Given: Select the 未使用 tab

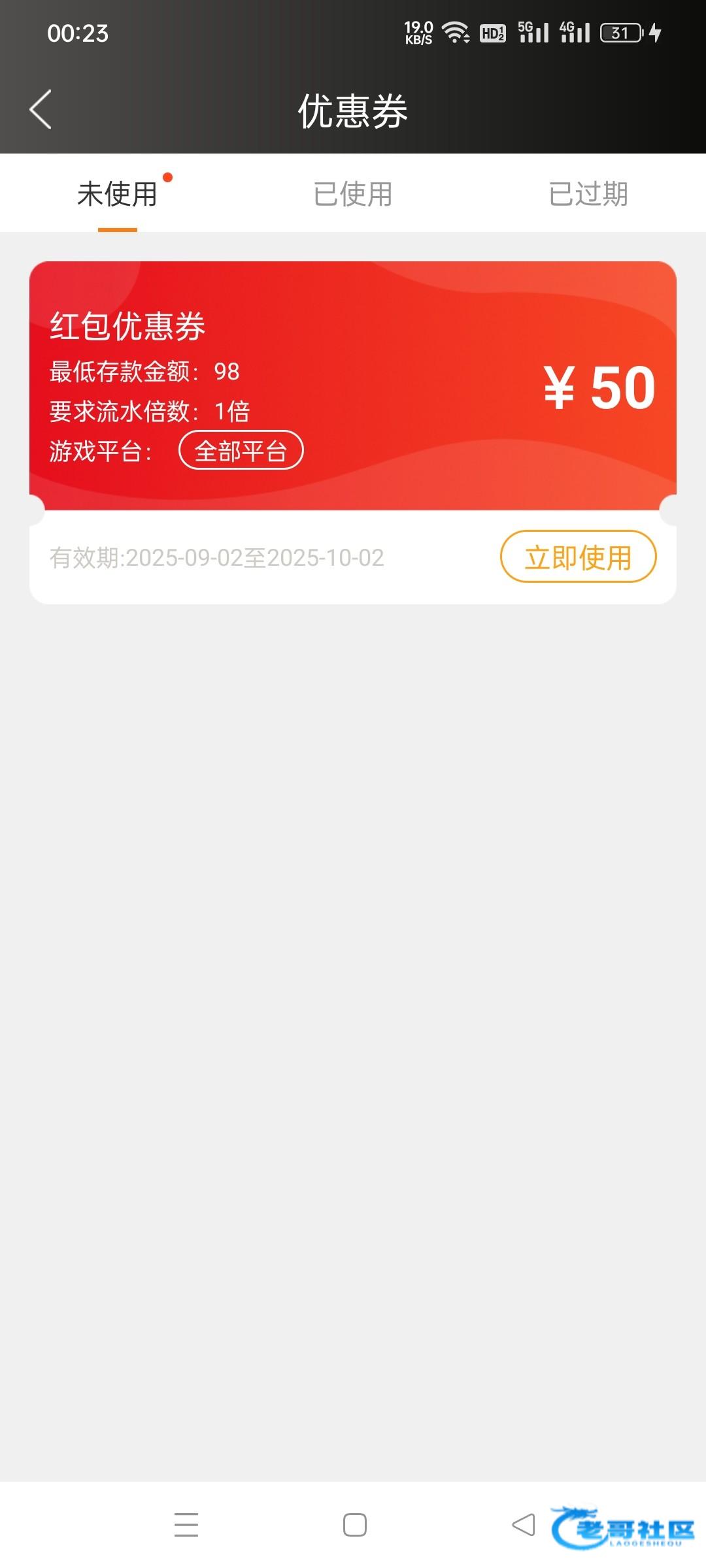Looking at the screenshot, I should (118, 194).
